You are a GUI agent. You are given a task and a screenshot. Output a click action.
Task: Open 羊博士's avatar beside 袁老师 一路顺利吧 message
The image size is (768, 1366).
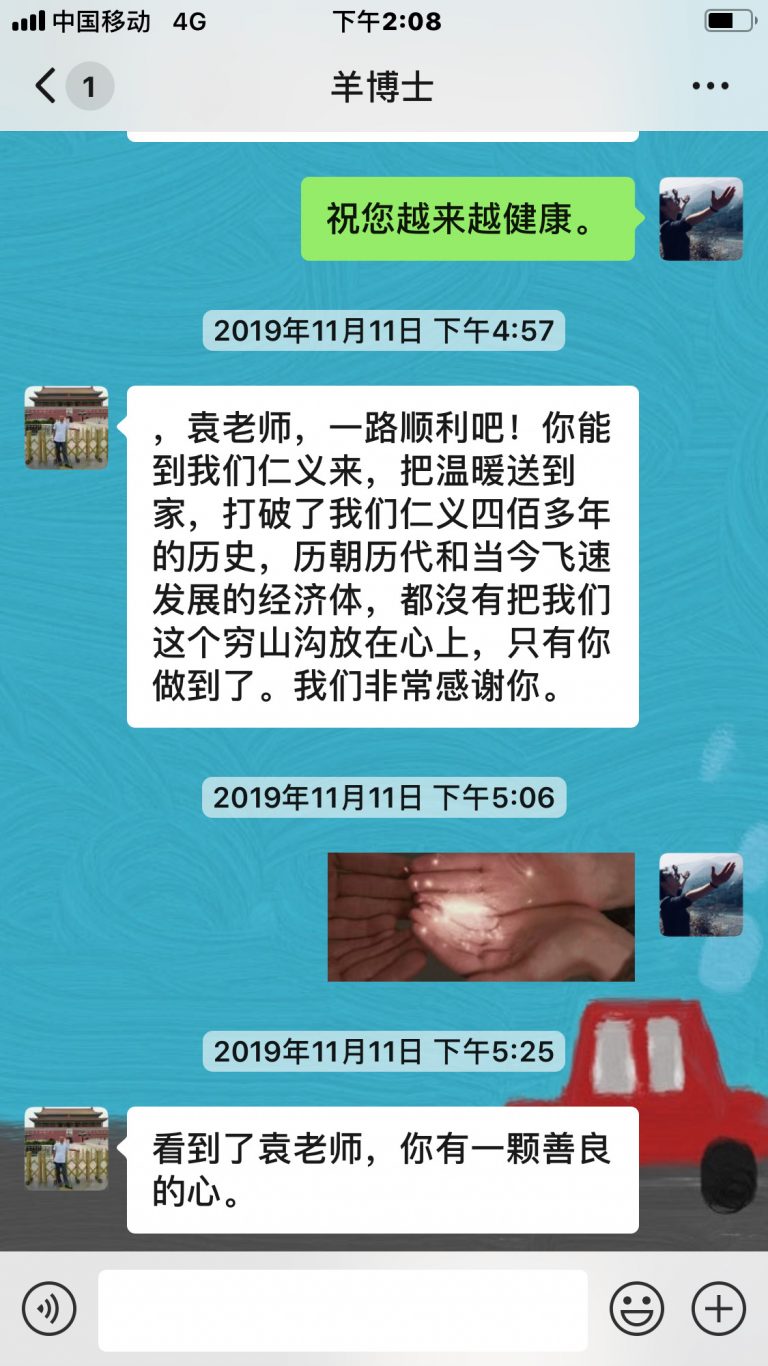click(x=66, y=428)
